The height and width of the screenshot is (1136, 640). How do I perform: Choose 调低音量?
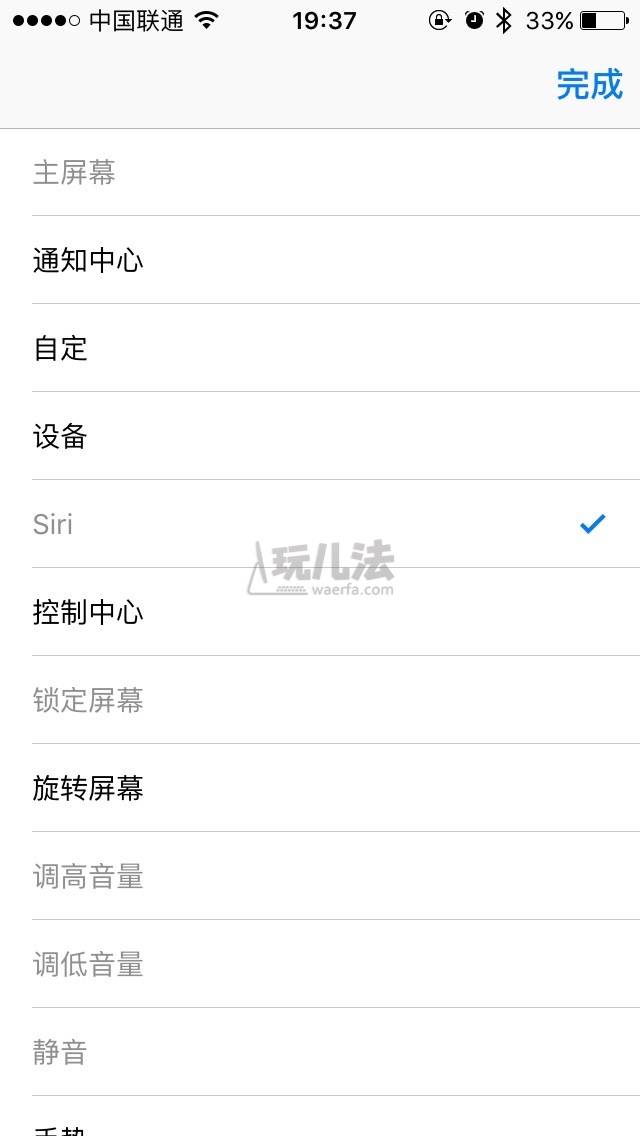tap(320, 964)
